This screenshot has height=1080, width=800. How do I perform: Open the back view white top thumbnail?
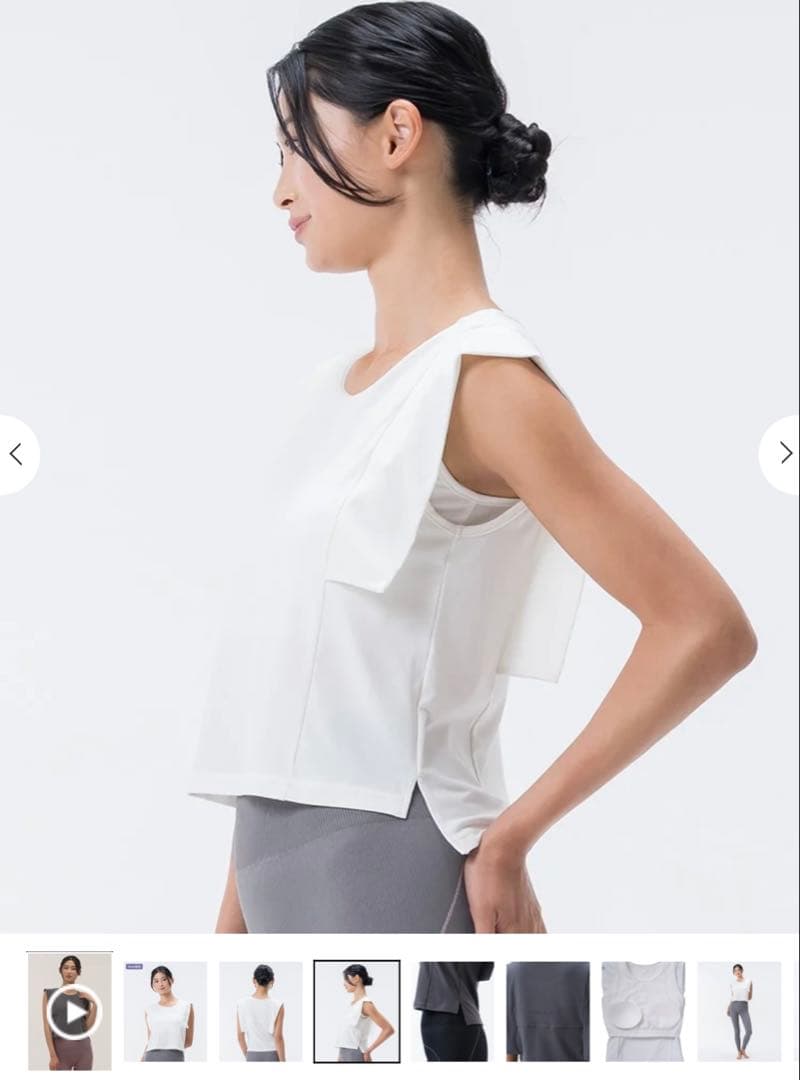tap(261, 1011)
